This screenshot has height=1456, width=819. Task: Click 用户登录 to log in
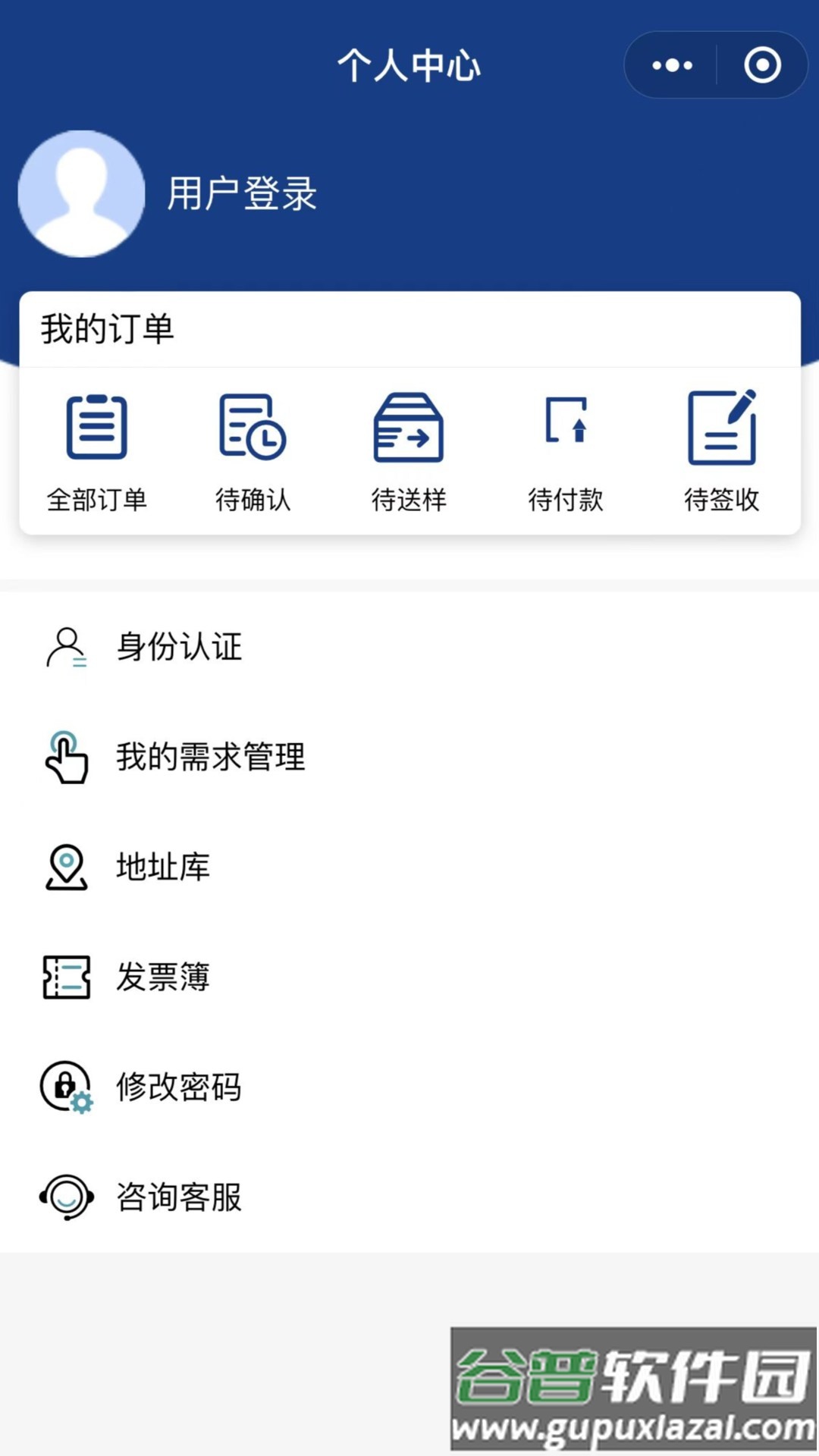(x=241, y=194)
